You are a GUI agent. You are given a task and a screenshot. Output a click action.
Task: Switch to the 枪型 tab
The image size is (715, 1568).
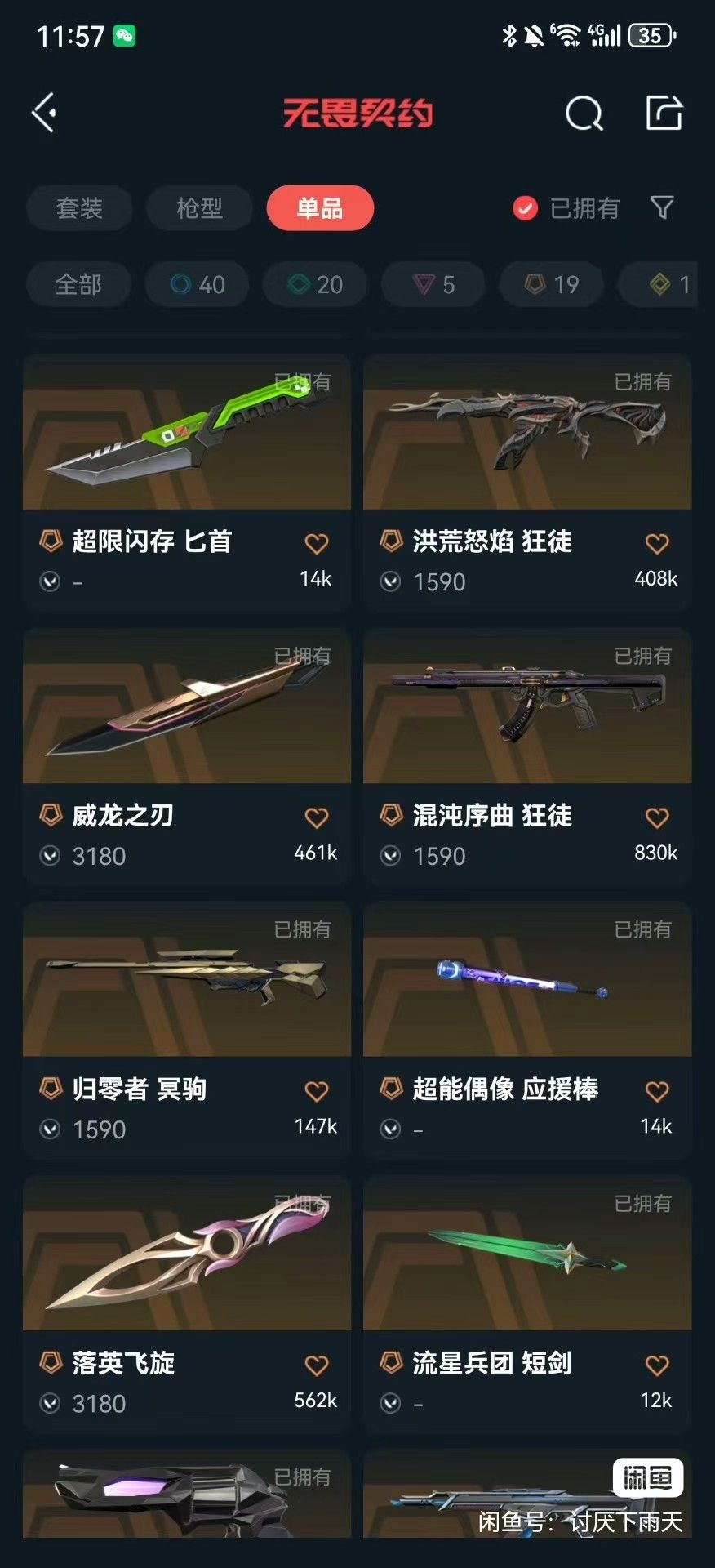pyautogui.click(x=199, y=208)
